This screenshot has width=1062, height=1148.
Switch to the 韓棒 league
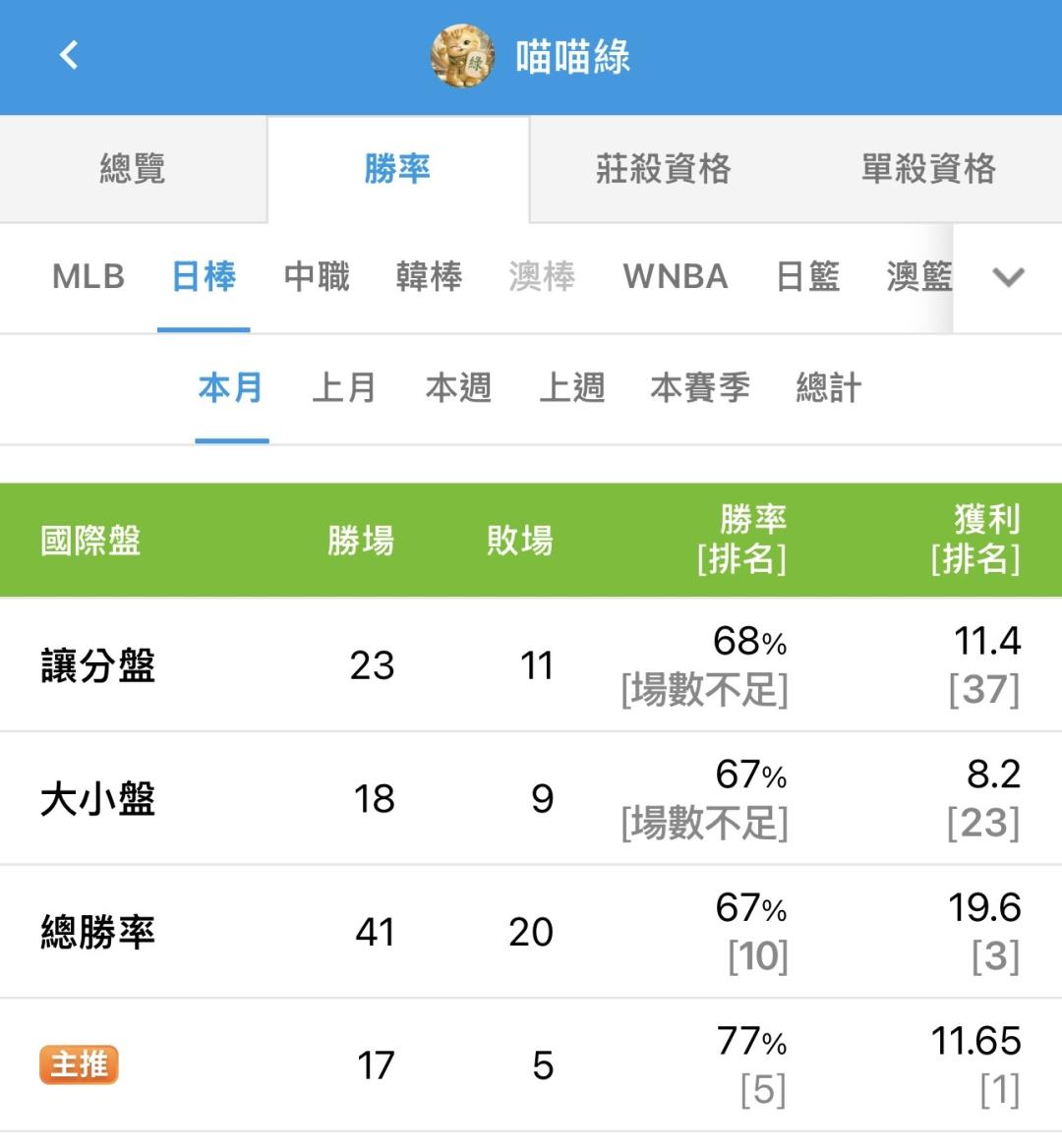[x=429, y=277]
